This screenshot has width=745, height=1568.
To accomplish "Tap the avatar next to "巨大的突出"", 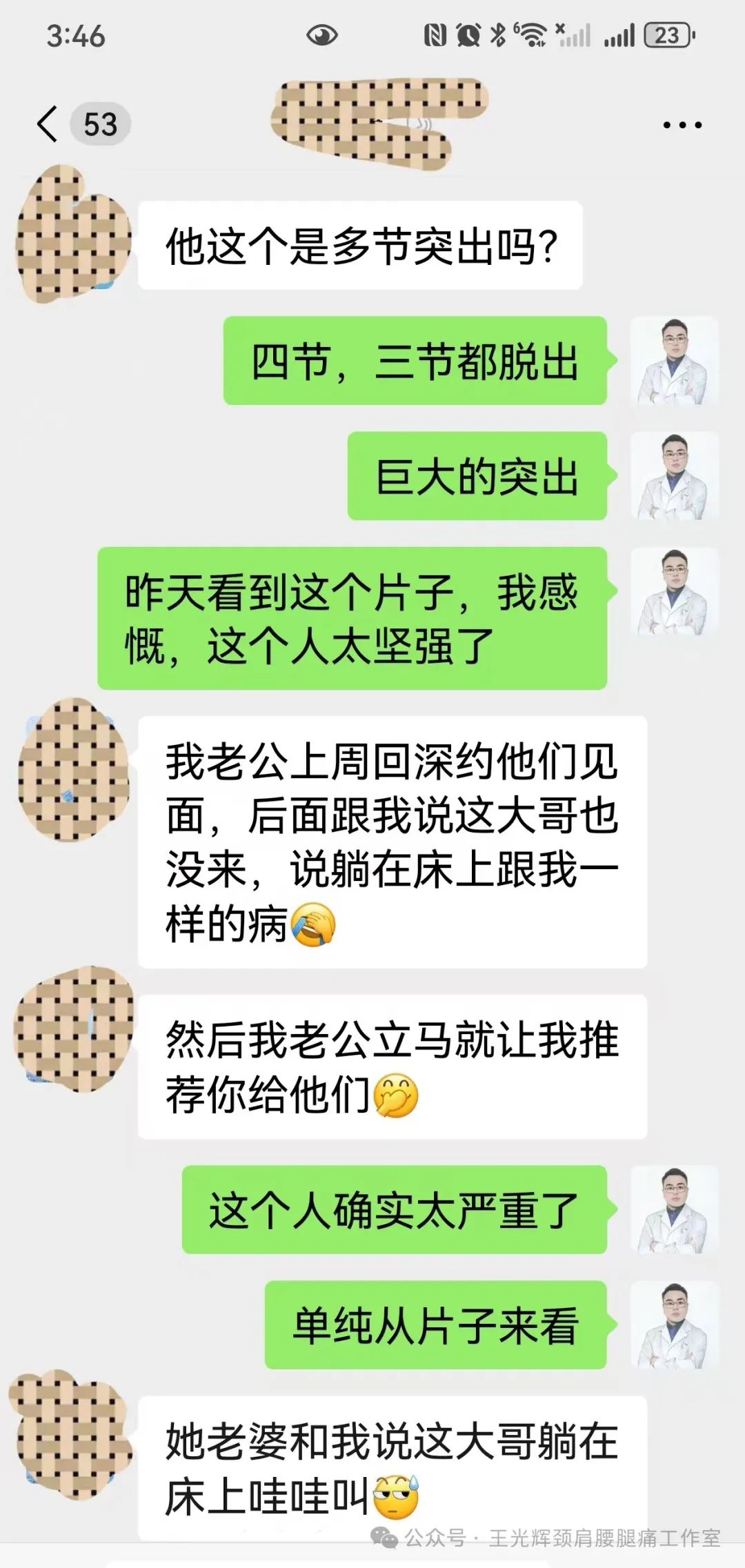I will [674, 476].
